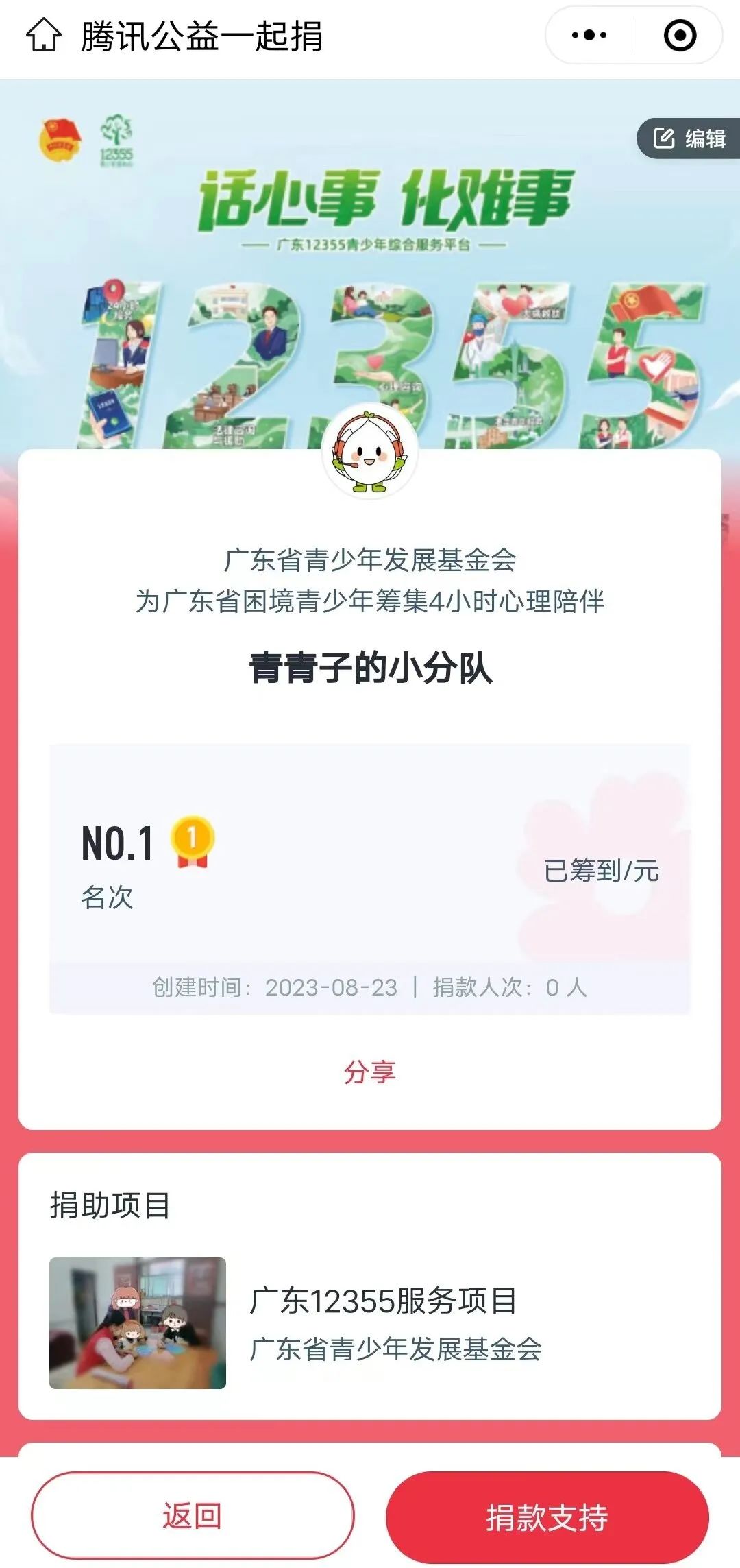
Task: Open the three-dot more menu
Action: (589, 36)
